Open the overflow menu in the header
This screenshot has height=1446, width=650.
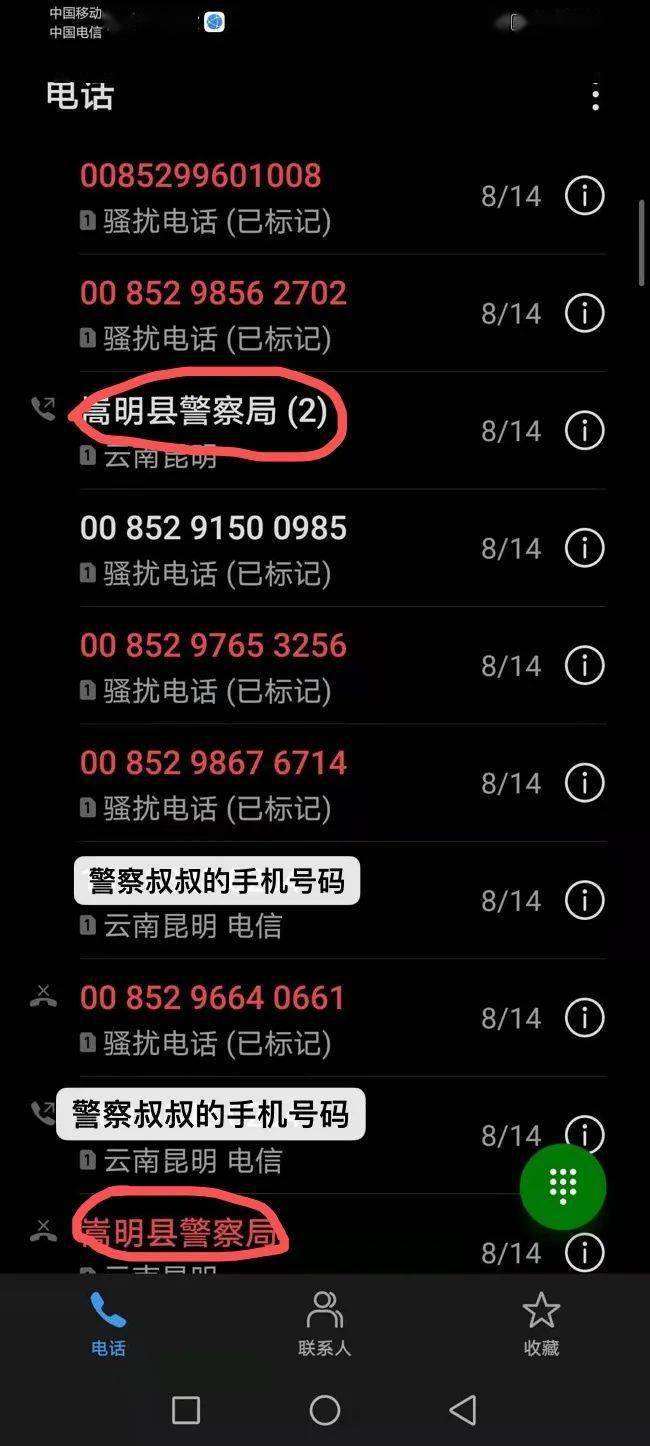[x=595, y=97]
